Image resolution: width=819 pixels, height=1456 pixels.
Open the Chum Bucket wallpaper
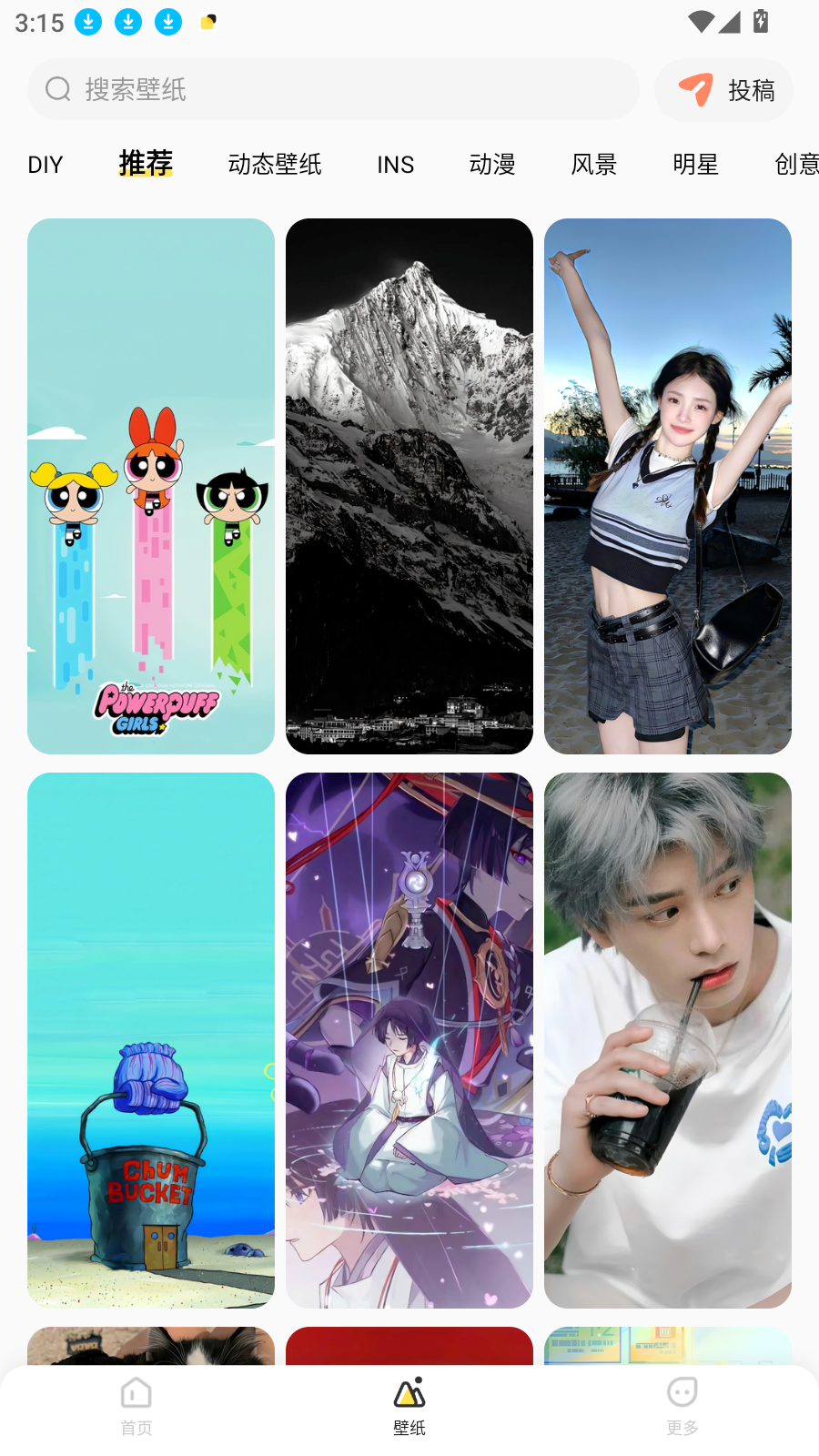tap(151, 1040)
